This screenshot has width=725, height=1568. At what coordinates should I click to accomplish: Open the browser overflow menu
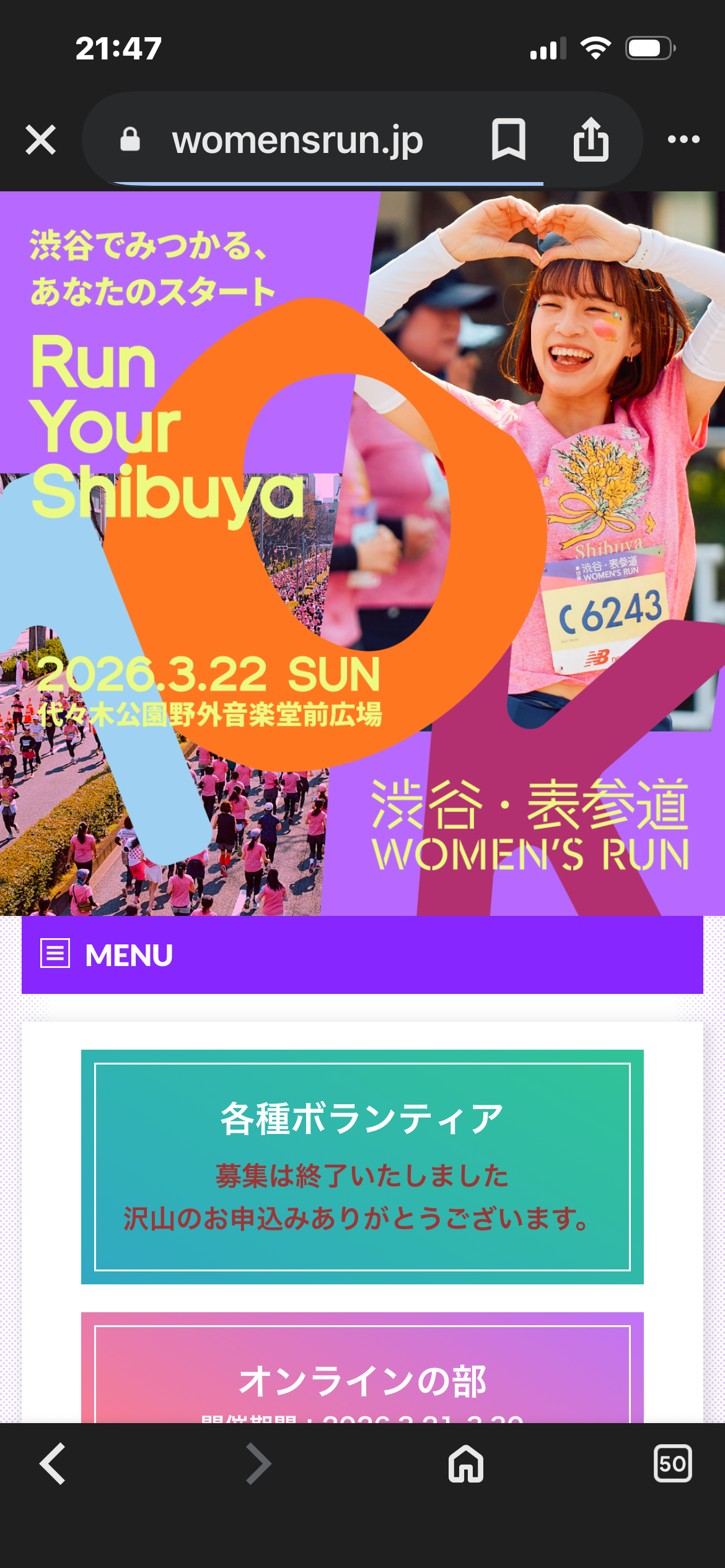click(683, 140)
